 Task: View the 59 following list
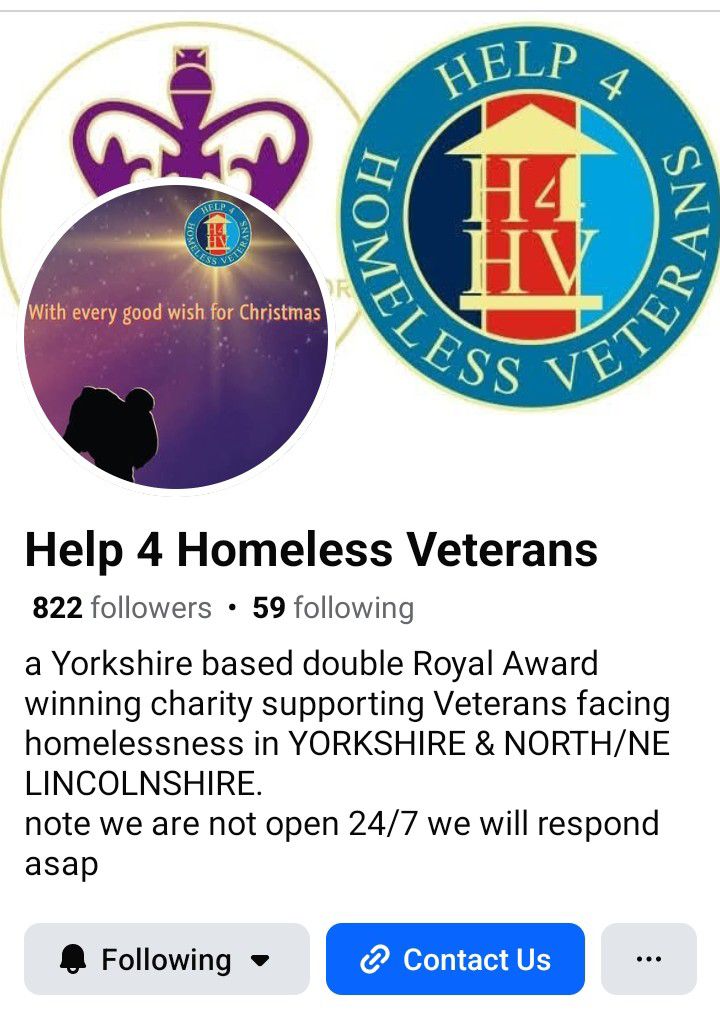(x=333, y=608)
